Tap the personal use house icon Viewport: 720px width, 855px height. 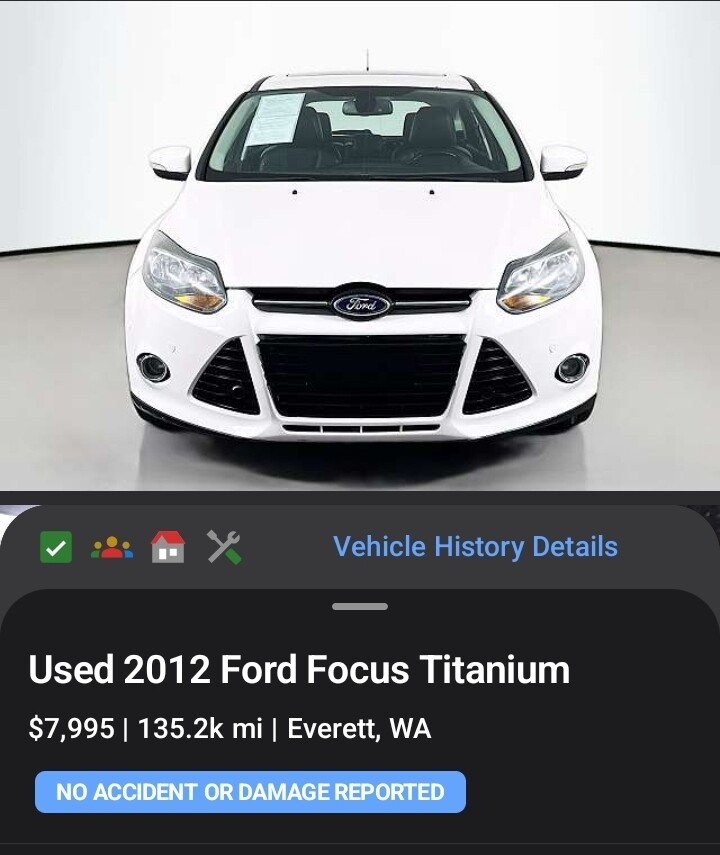(168, 547)
